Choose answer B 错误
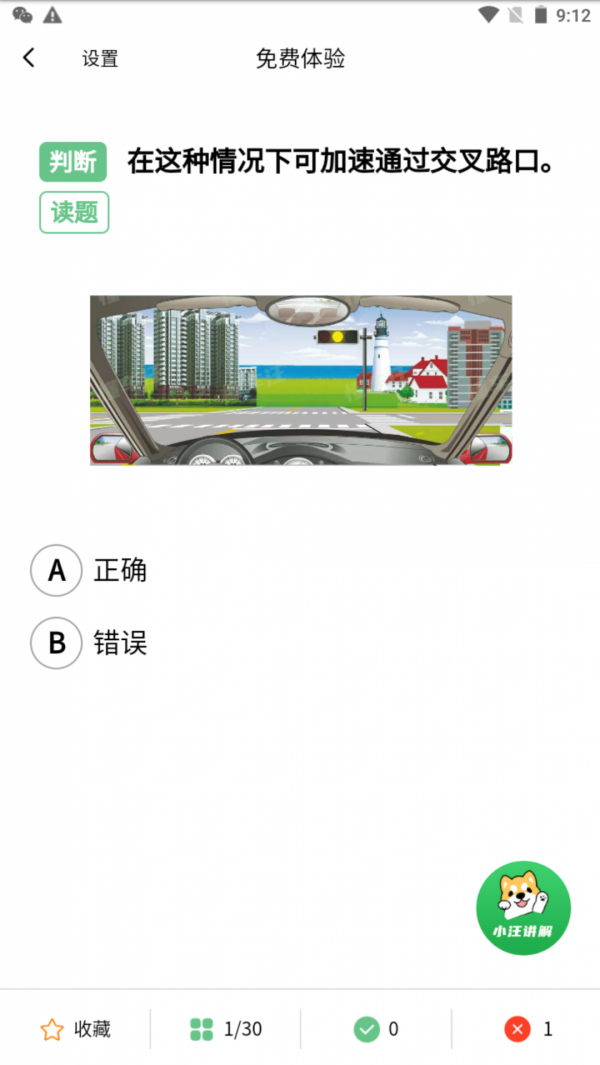This screenshot has height=1065, width=600. click(56, 643)
